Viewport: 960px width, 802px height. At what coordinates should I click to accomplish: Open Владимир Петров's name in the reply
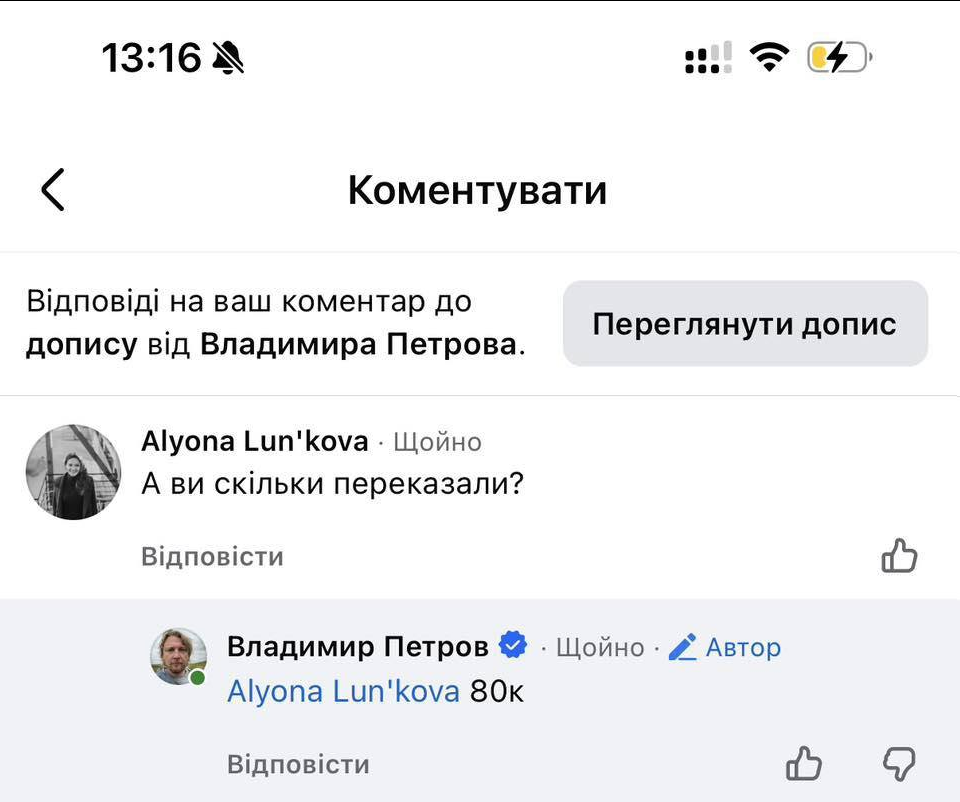[x=358, y=646]
